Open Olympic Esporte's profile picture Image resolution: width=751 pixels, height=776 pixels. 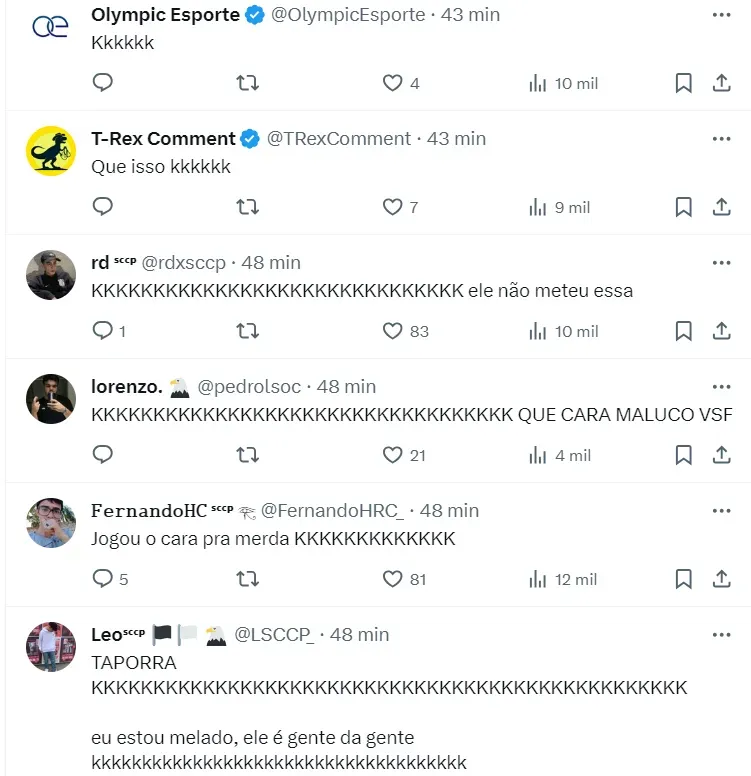[x=50, y=28]
